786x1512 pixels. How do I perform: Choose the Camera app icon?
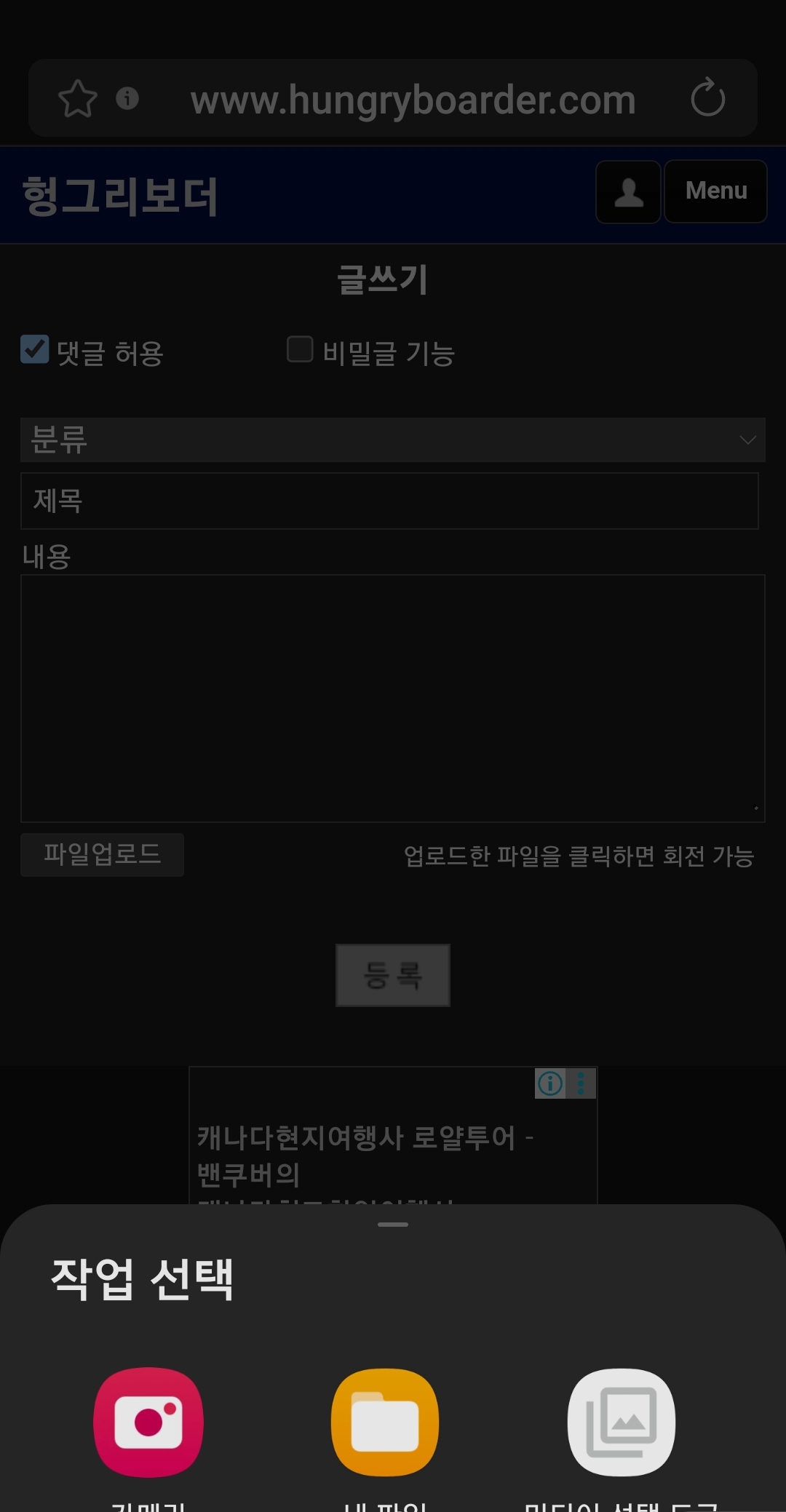(x=148, y=1422)
